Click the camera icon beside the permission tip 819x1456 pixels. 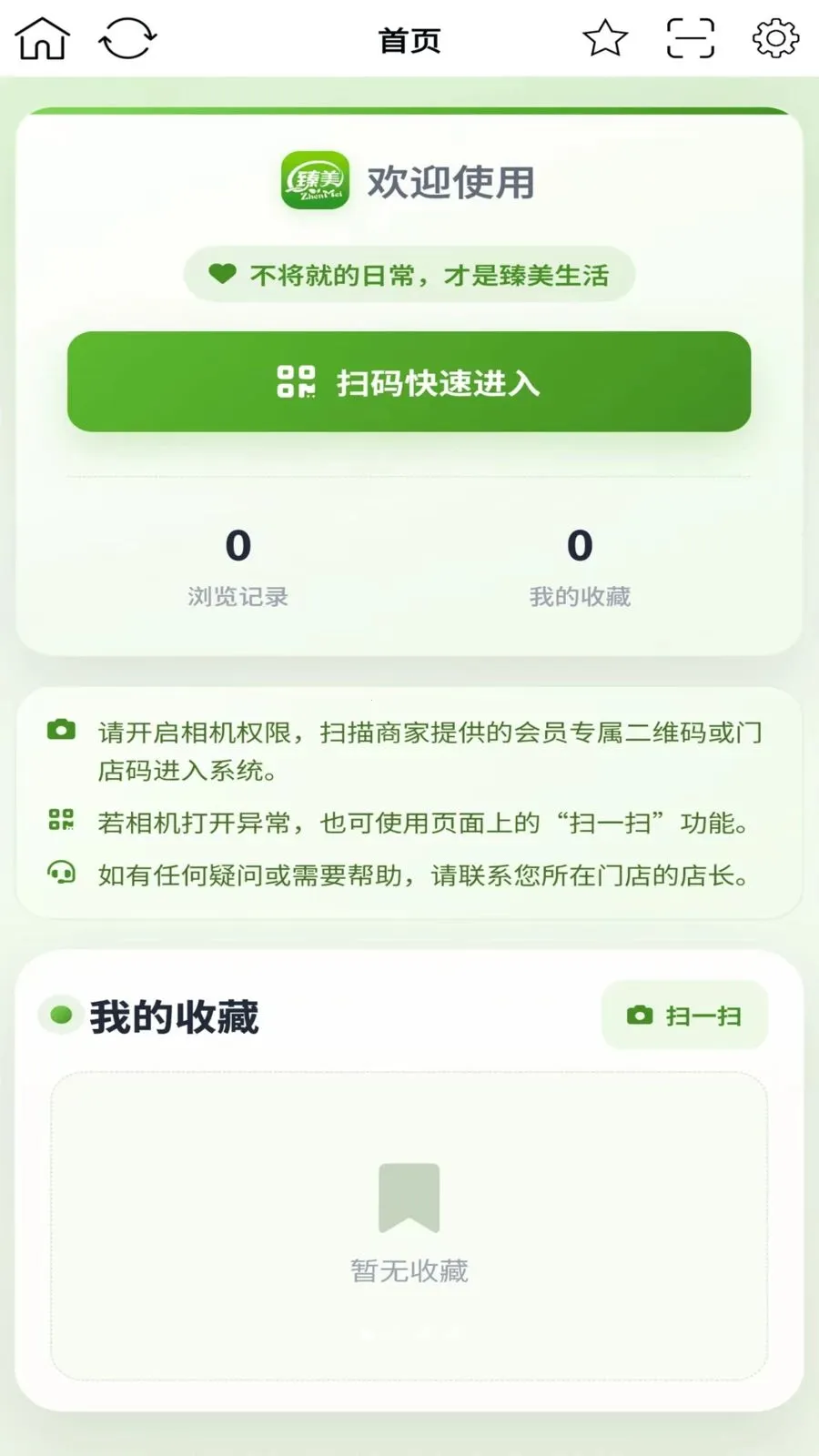coord(59,731)
